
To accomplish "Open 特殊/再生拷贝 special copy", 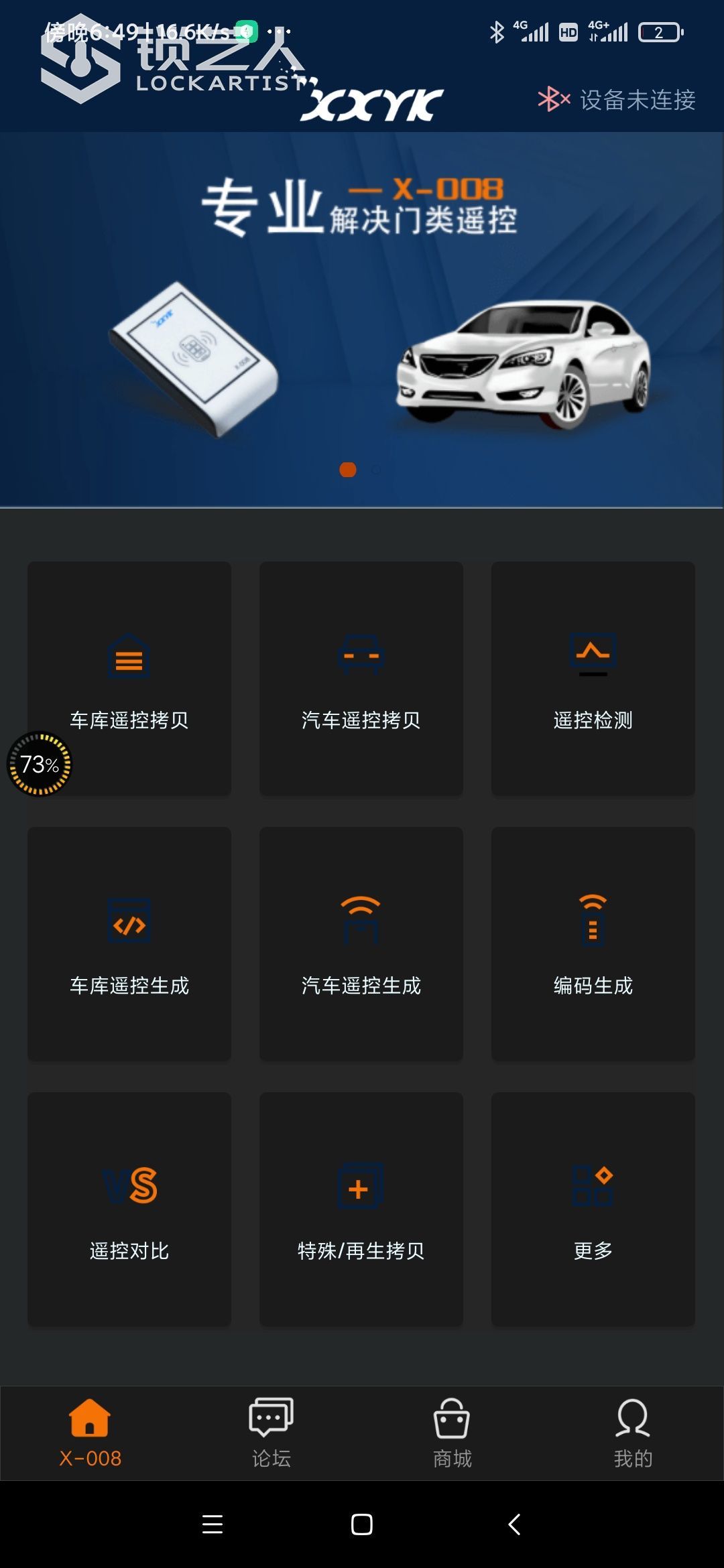I will (361, 1209).
